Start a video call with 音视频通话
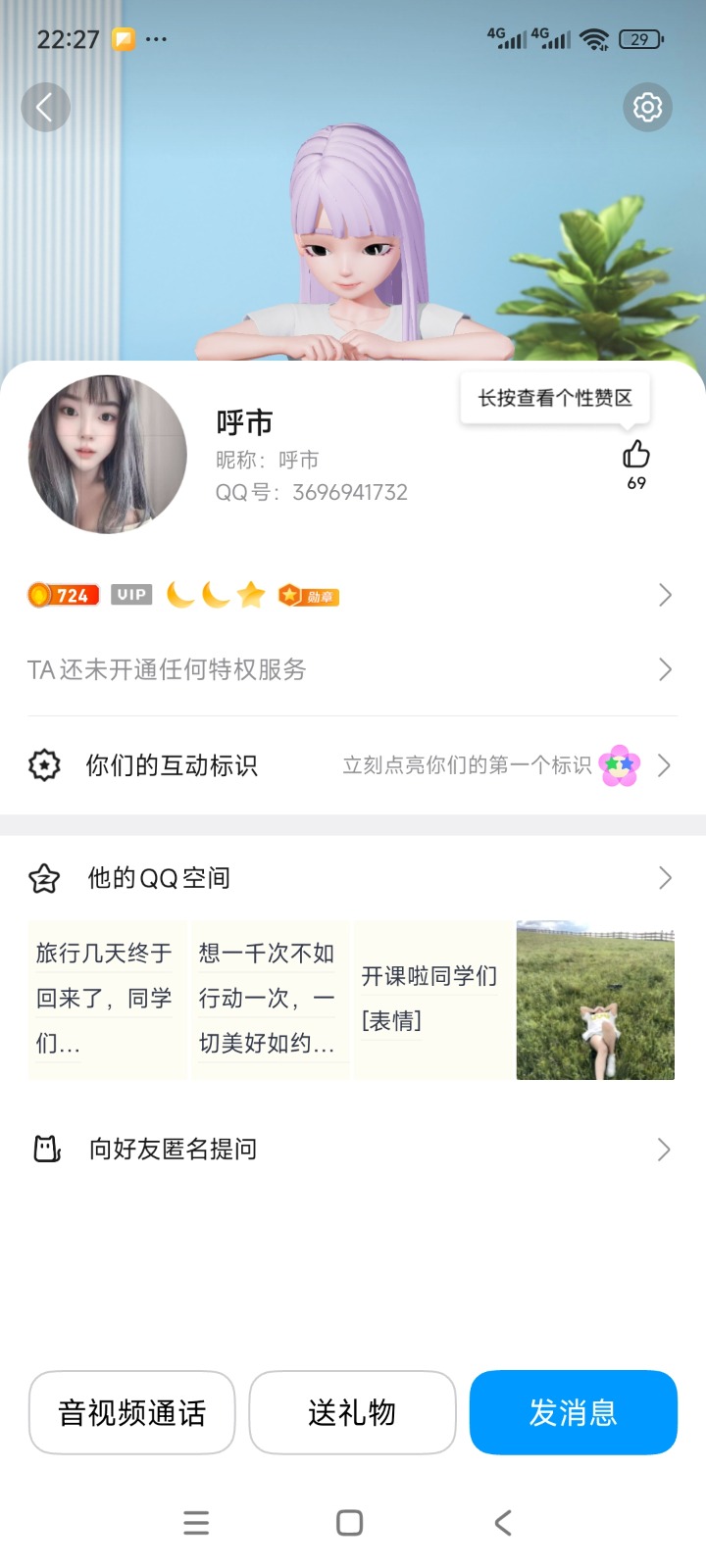This screenshot has height=1568, width=706. tap(131, 1412)
